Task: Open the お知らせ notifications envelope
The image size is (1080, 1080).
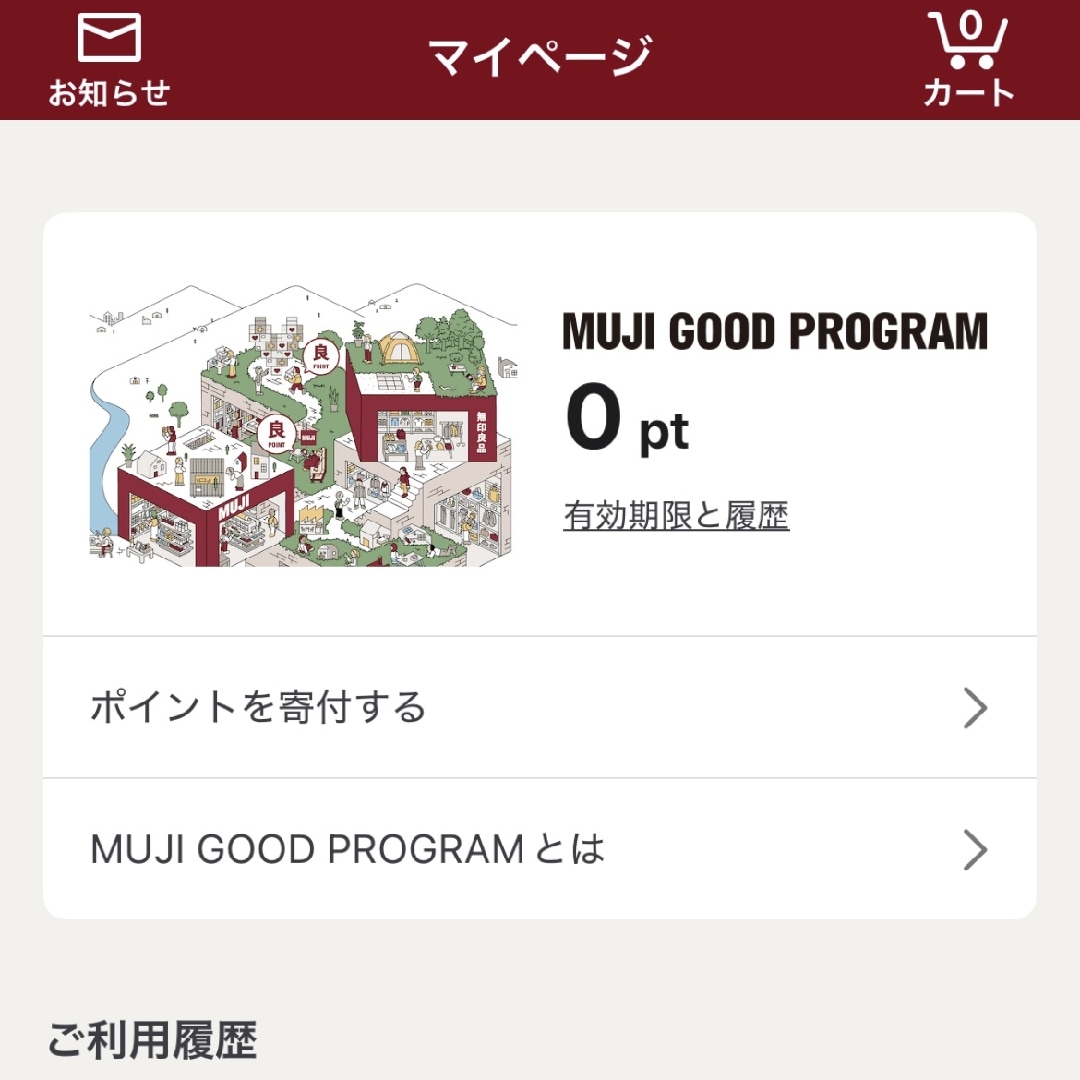Action: coord(109,58)
